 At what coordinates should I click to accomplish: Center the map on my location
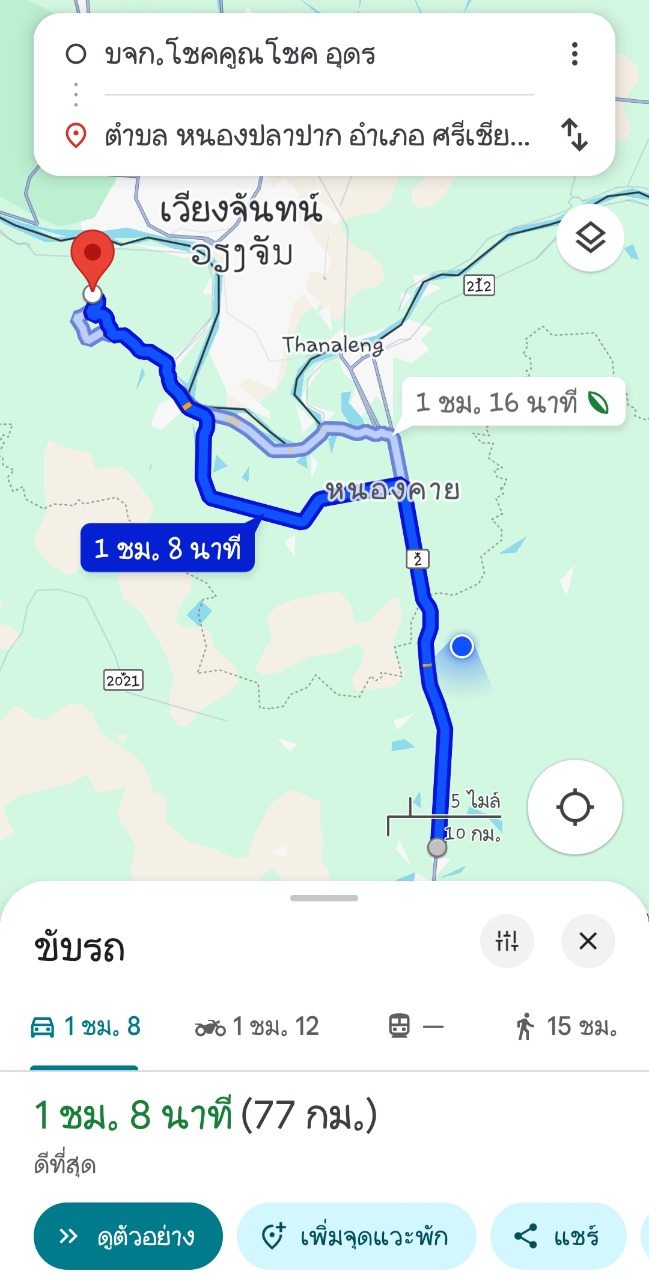[575, 807]
